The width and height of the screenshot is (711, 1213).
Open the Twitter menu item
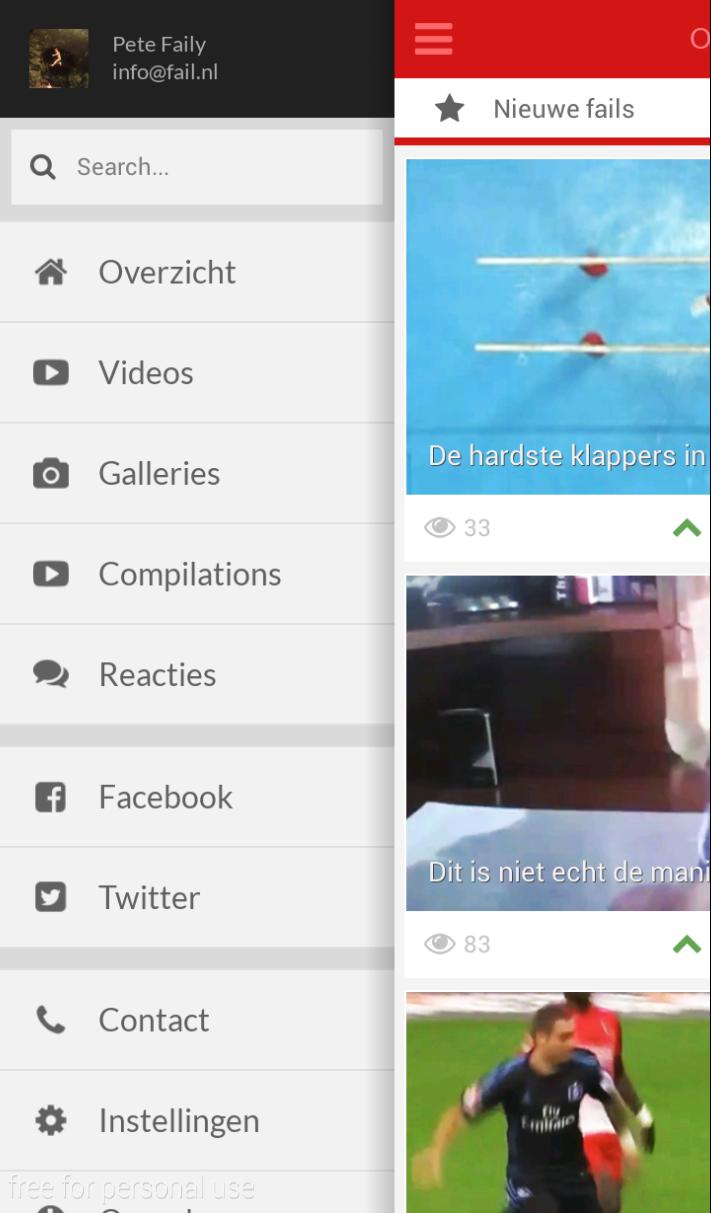tap(149, 898)
